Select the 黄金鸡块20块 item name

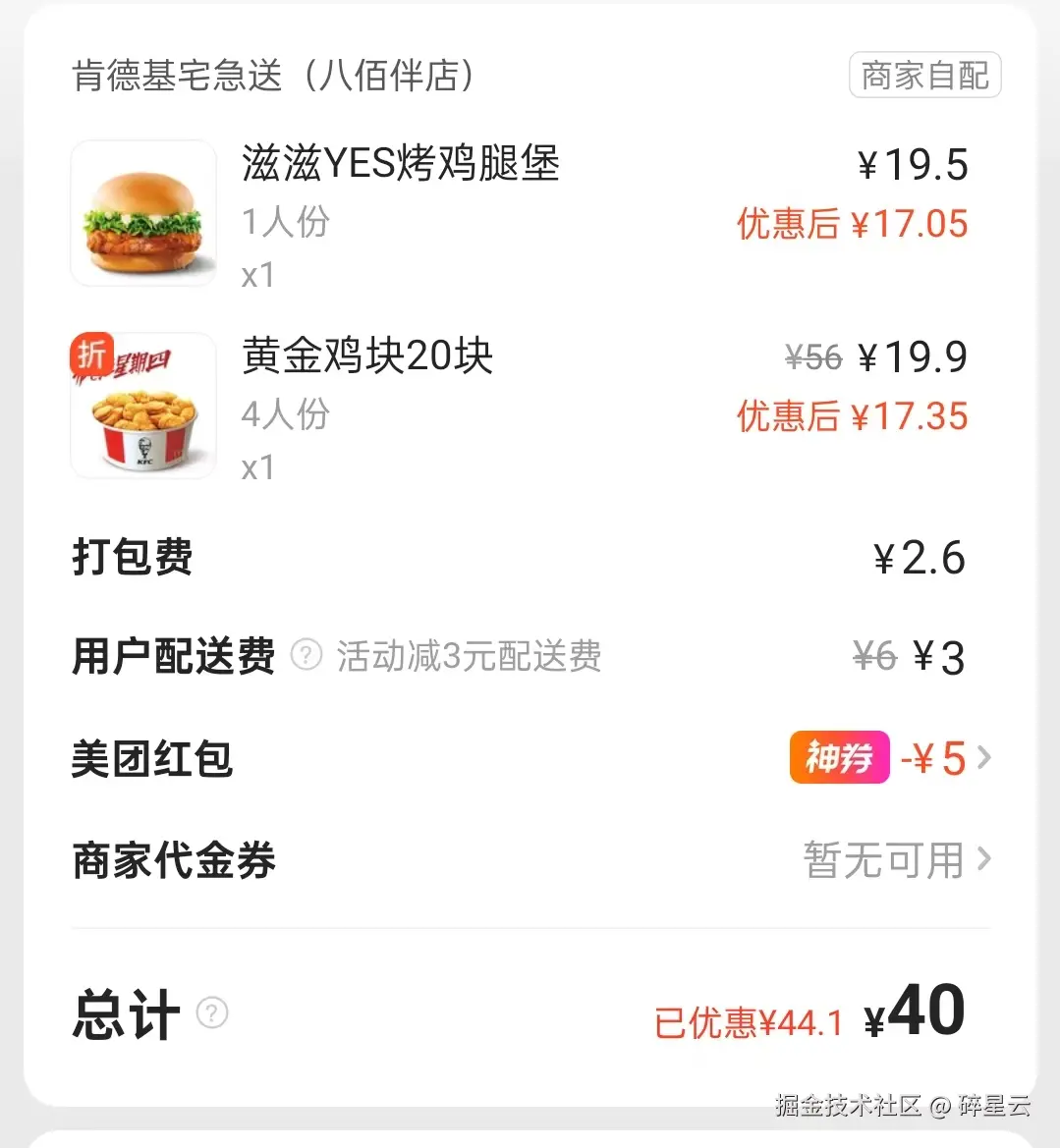(366, 356)
